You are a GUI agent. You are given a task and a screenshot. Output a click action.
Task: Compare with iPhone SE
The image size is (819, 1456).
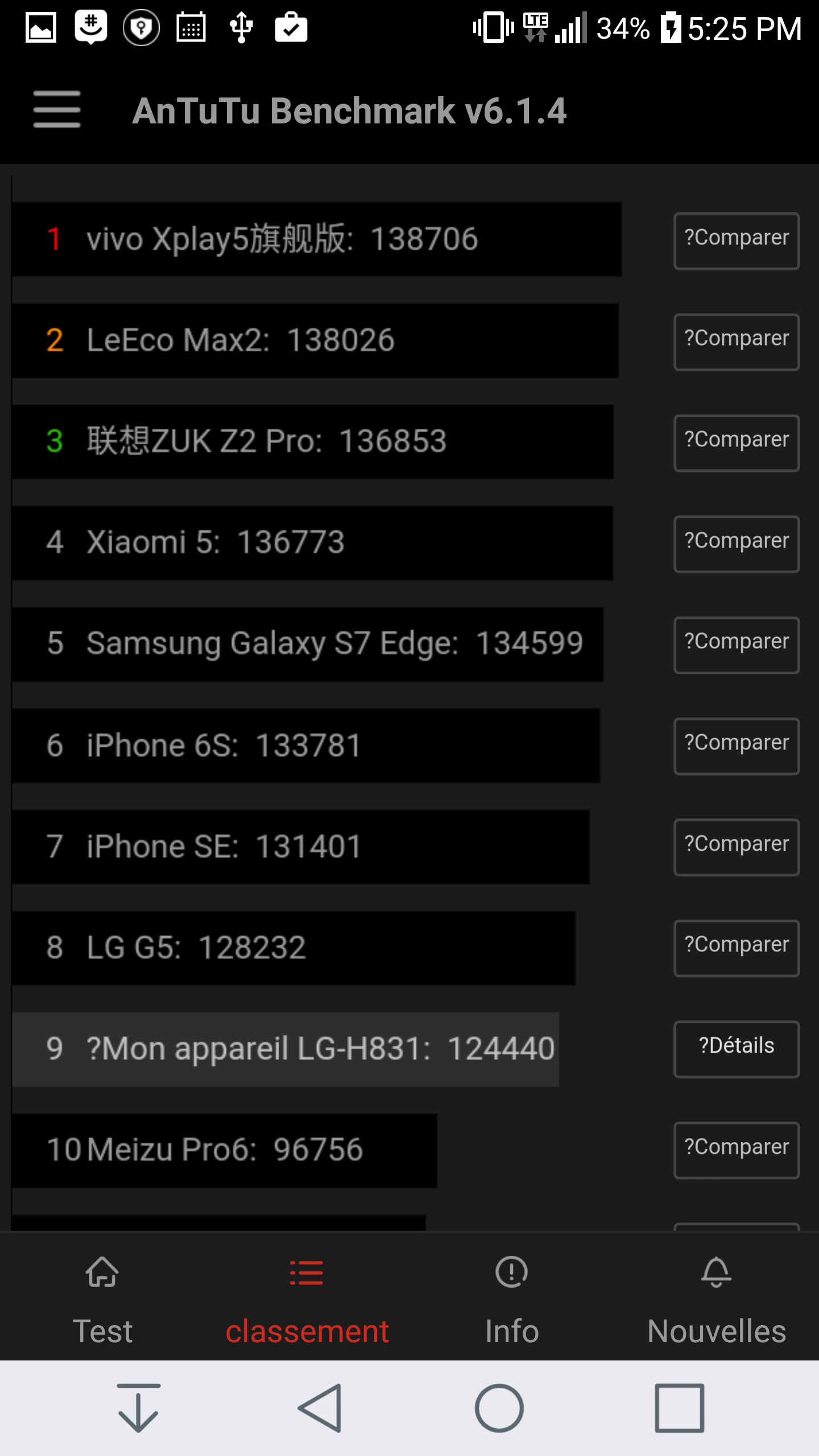click(736, 847)
